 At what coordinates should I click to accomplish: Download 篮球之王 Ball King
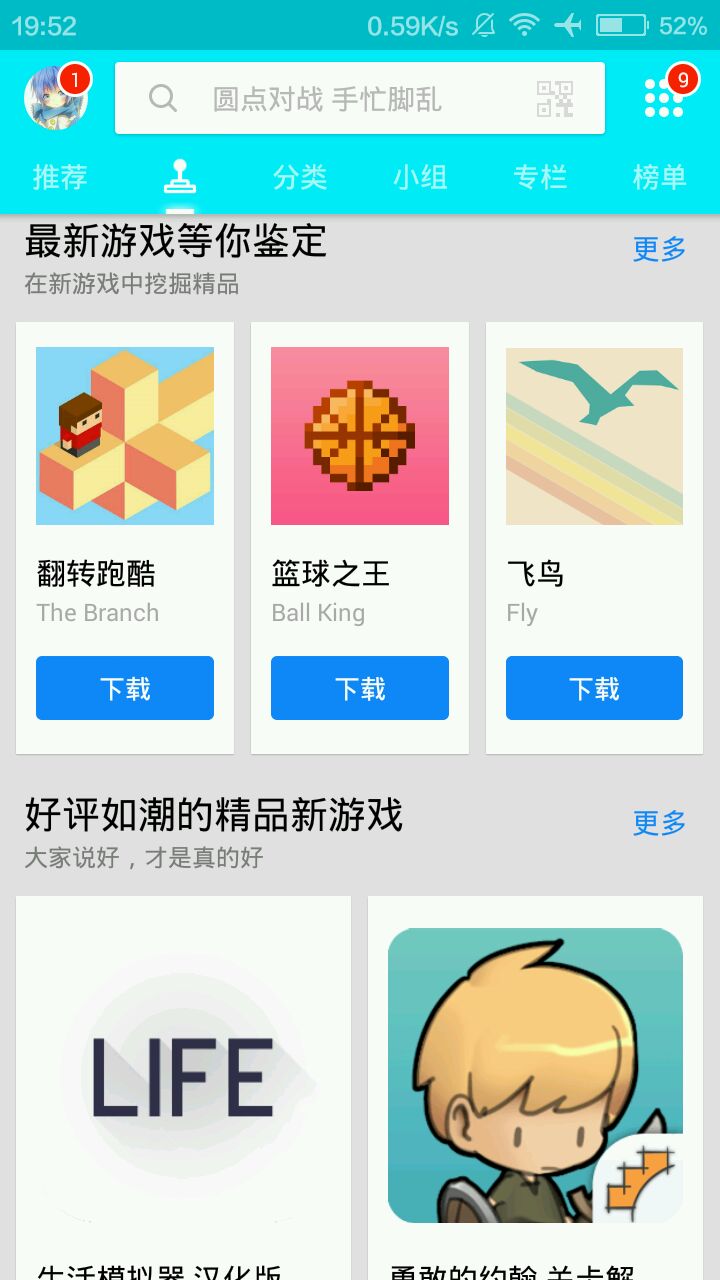[x=360, y=688]
